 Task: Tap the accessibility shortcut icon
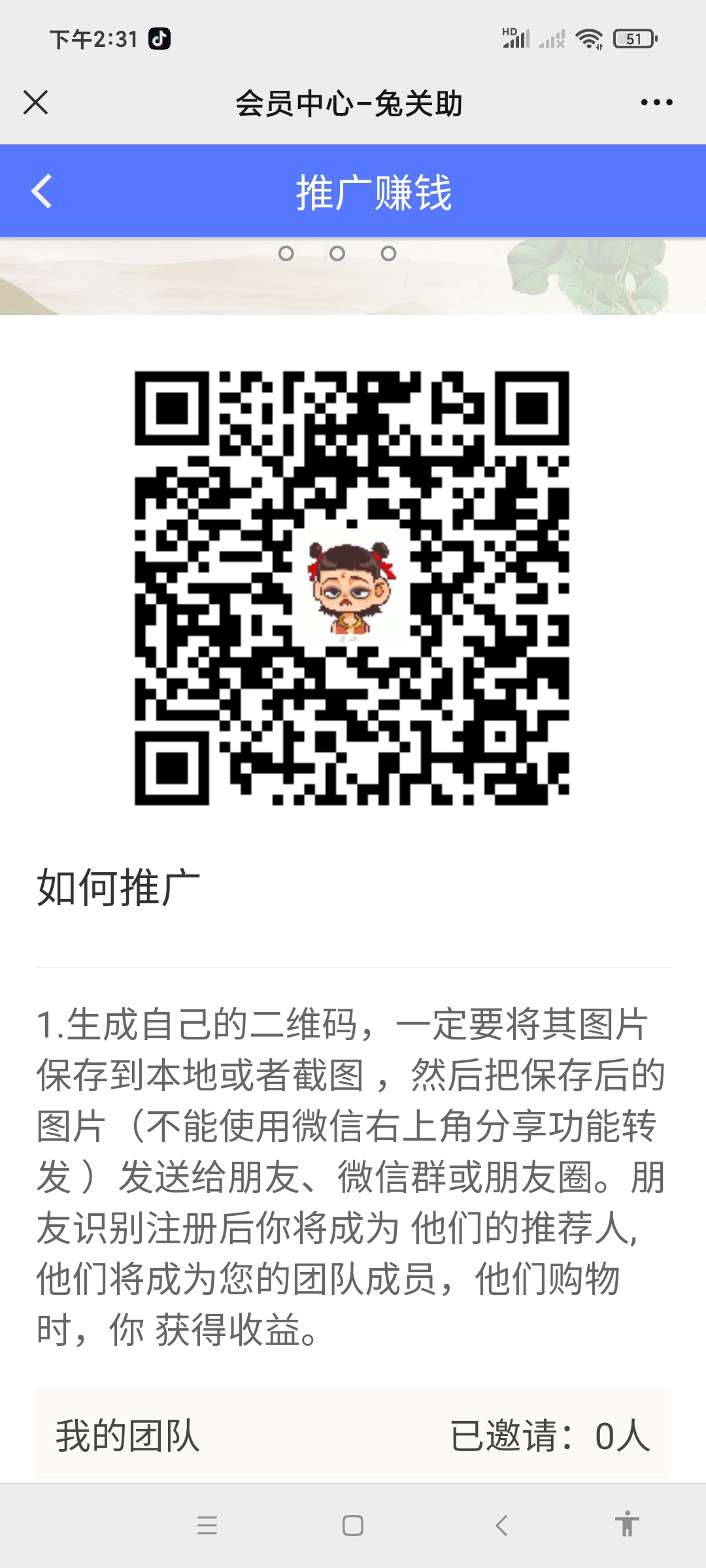coord(627,1524)
